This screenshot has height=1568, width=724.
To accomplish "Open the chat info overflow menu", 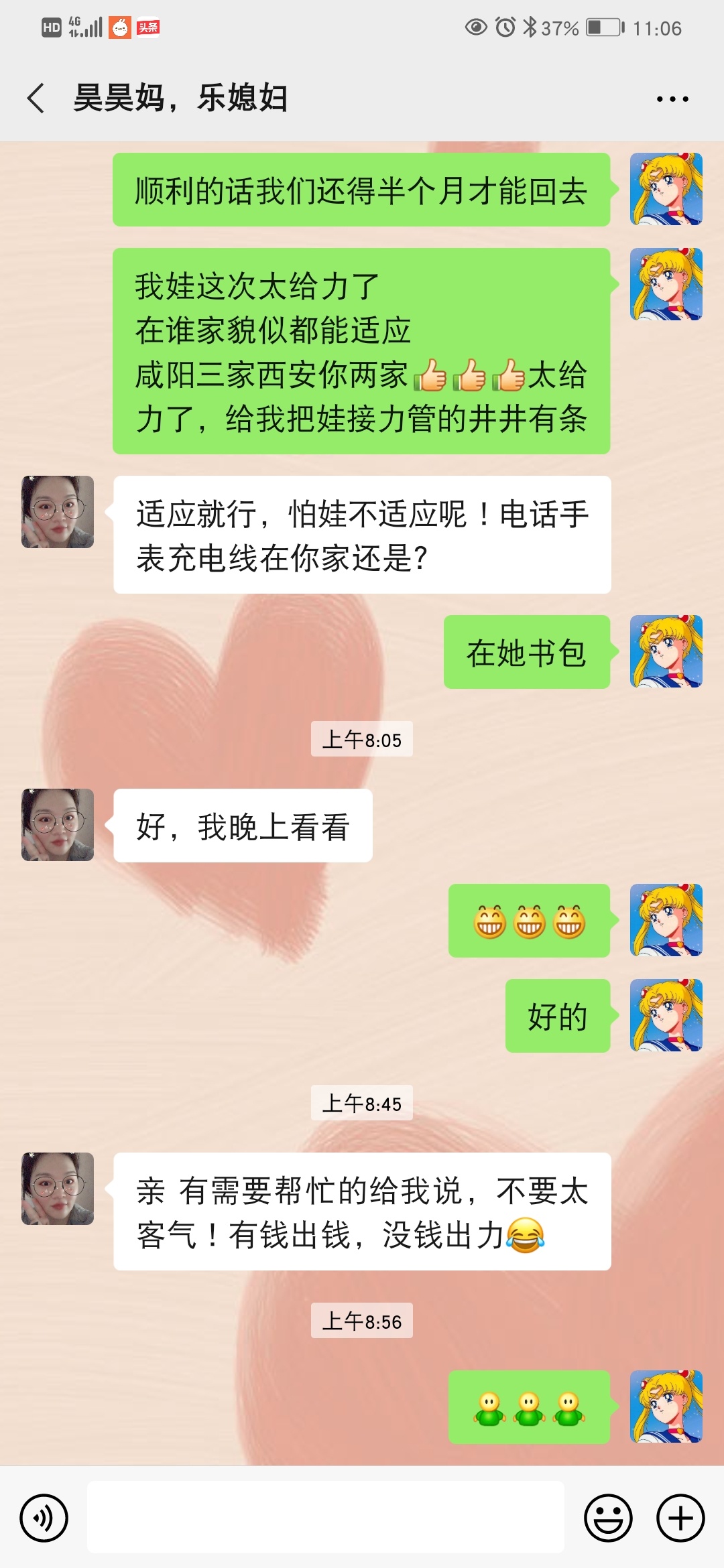I will (x=672, y=99).
